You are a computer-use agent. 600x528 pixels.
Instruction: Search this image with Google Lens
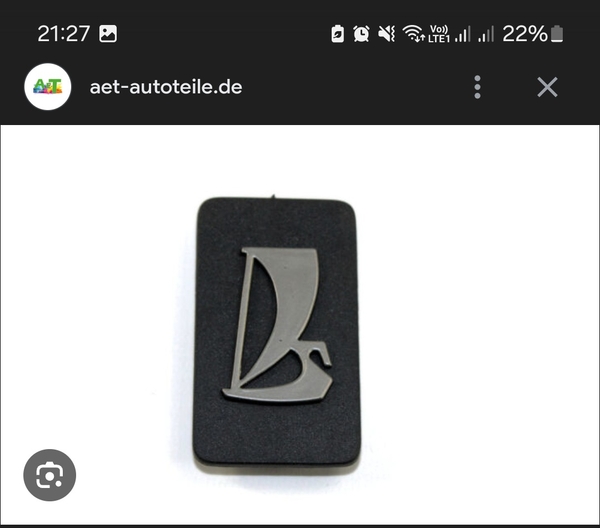[50, 475]
